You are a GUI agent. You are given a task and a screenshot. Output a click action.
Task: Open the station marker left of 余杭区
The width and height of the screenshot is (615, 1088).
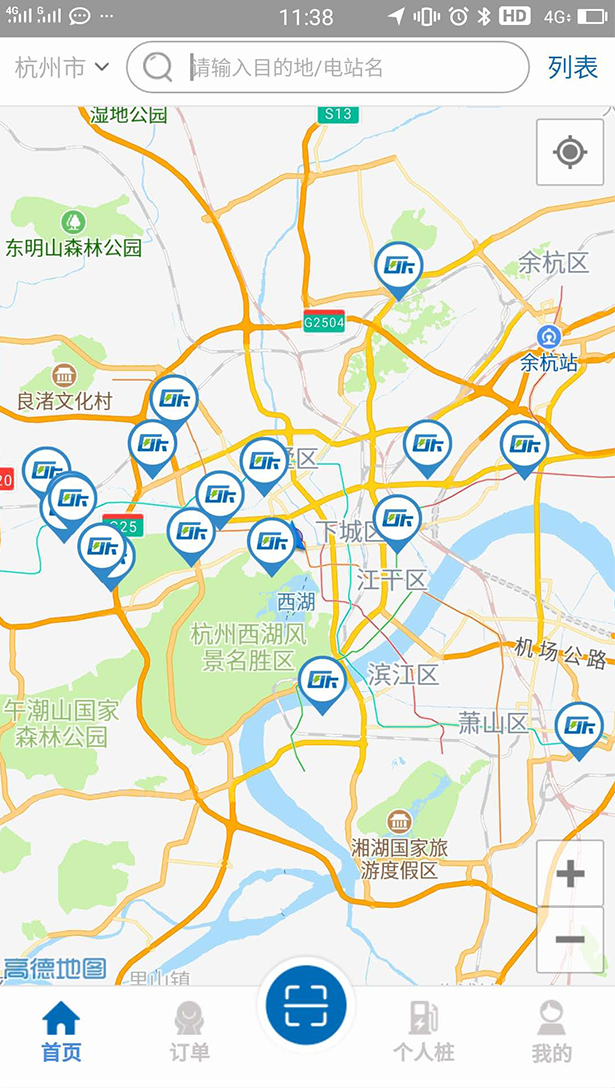pos(398,267)
